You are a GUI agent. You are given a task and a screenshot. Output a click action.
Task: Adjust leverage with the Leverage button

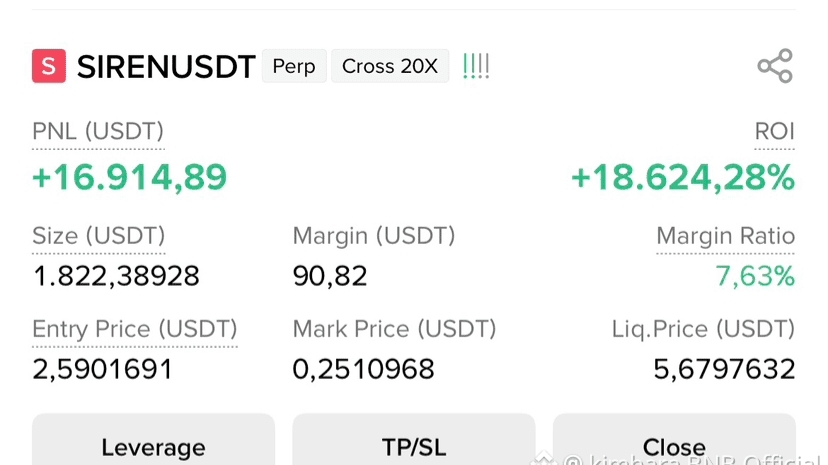tap(153, 445)
